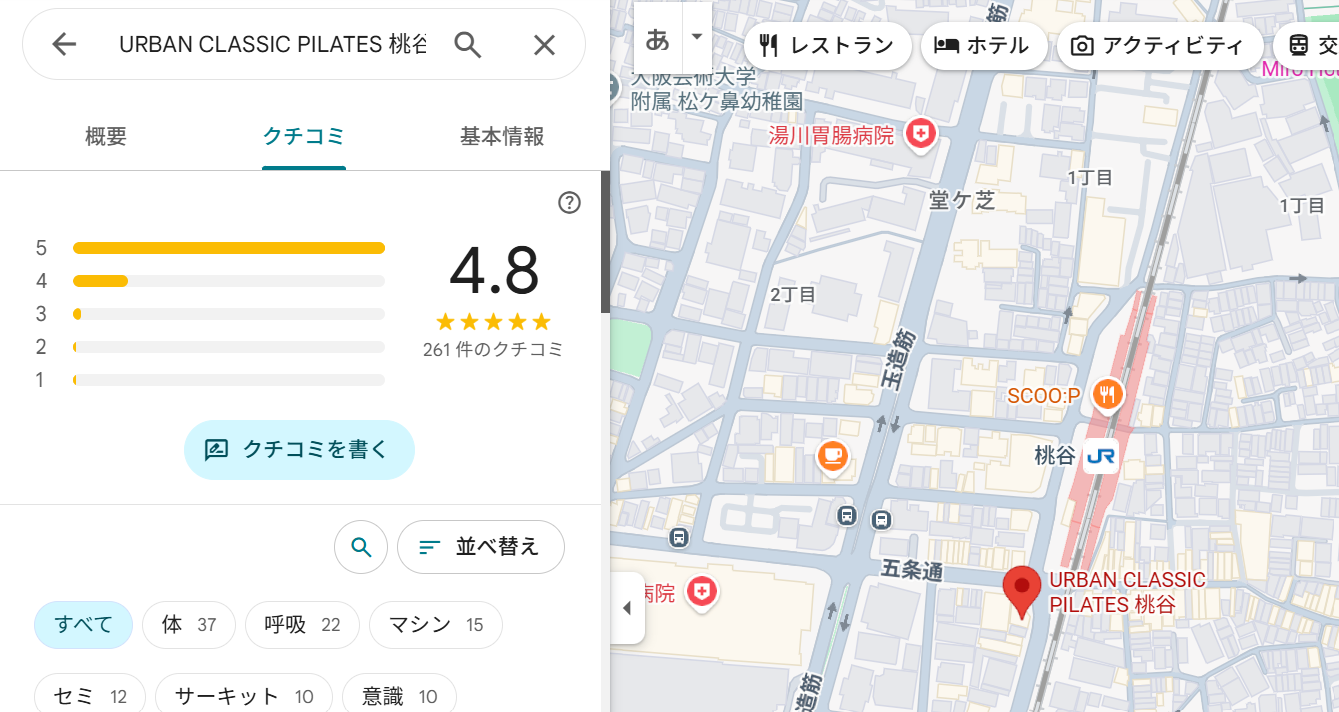The image size is (1339, 712).
Task: Run search with the magnifier icon
Action: (x=468, y=44)
